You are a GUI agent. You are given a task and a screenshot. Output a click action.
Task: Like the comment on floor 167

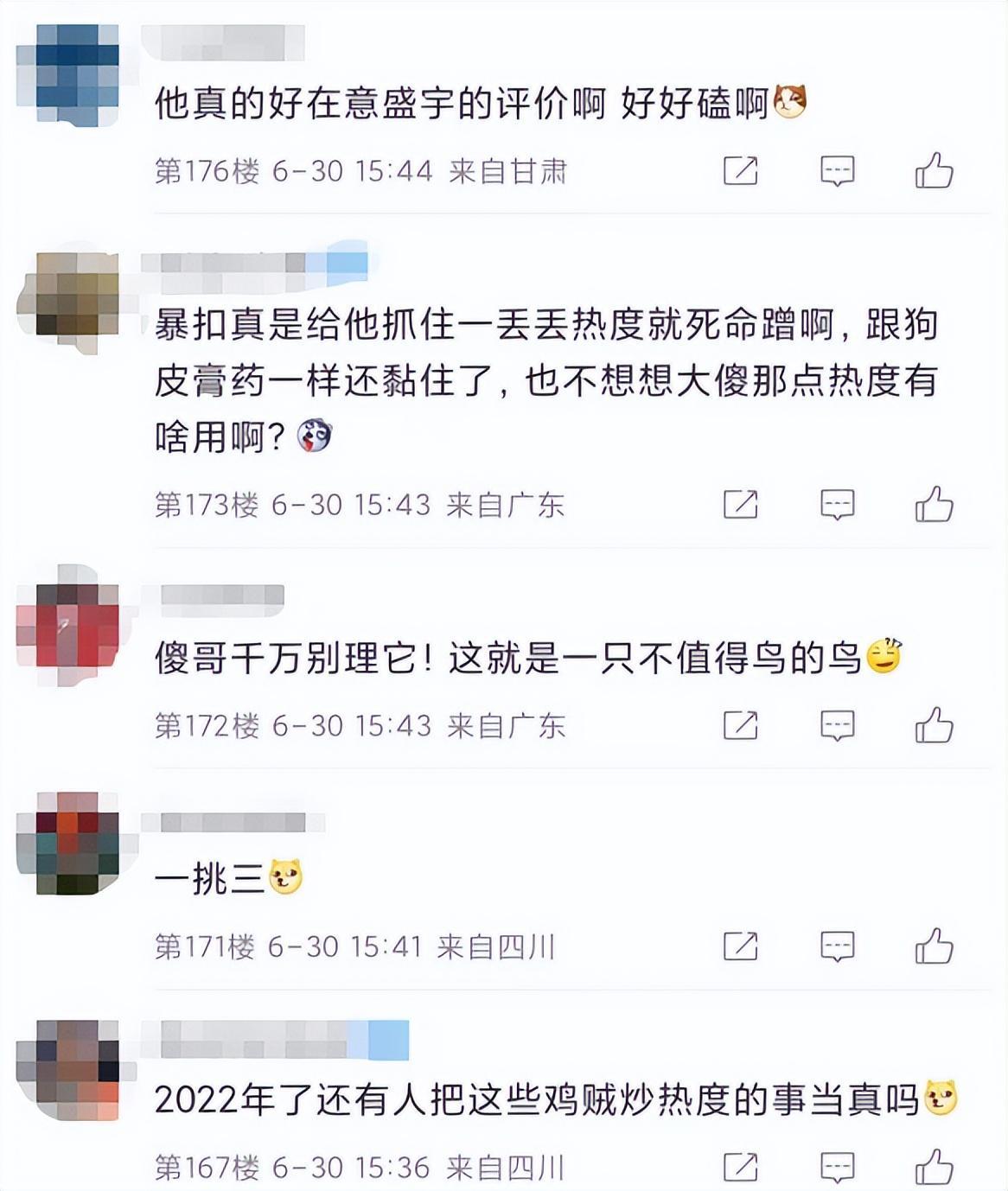pos(934,1167)
